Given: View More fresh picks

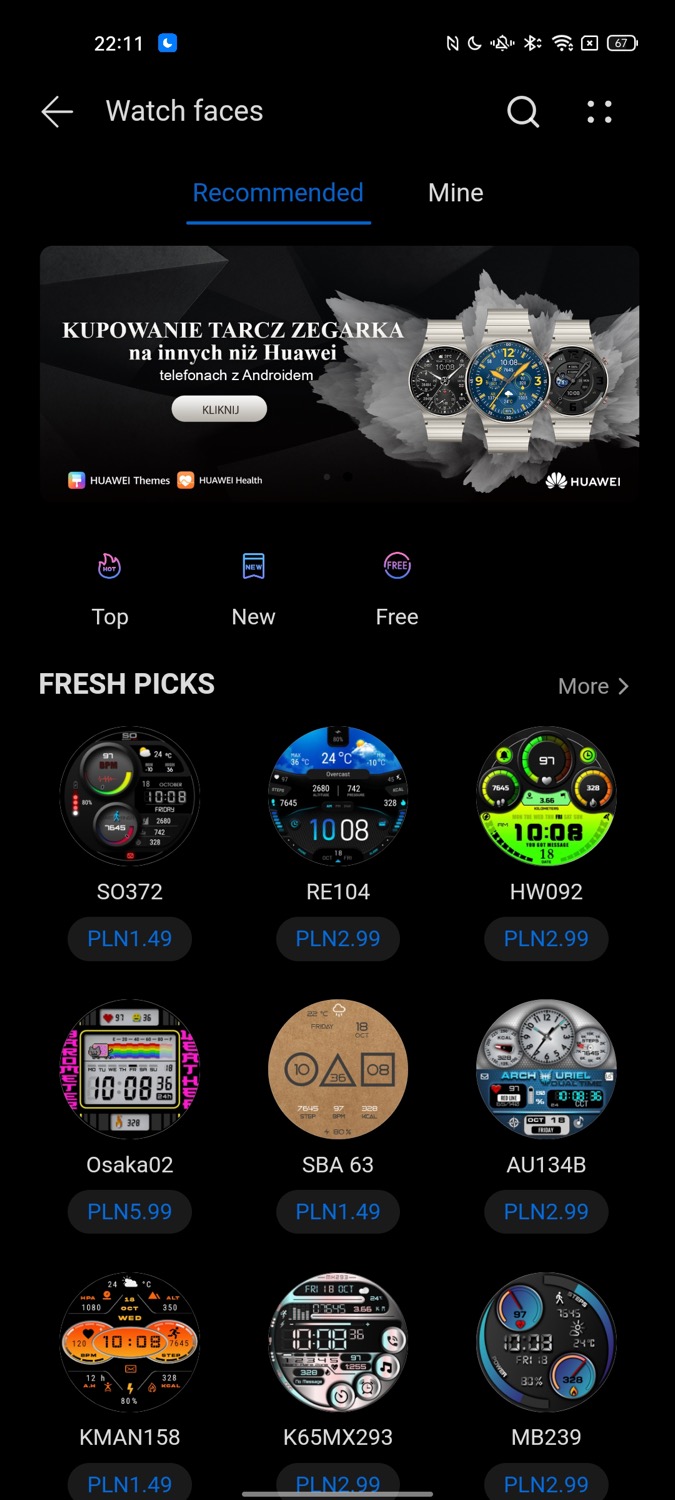Looking at the screenshot, I should (593, 686).
